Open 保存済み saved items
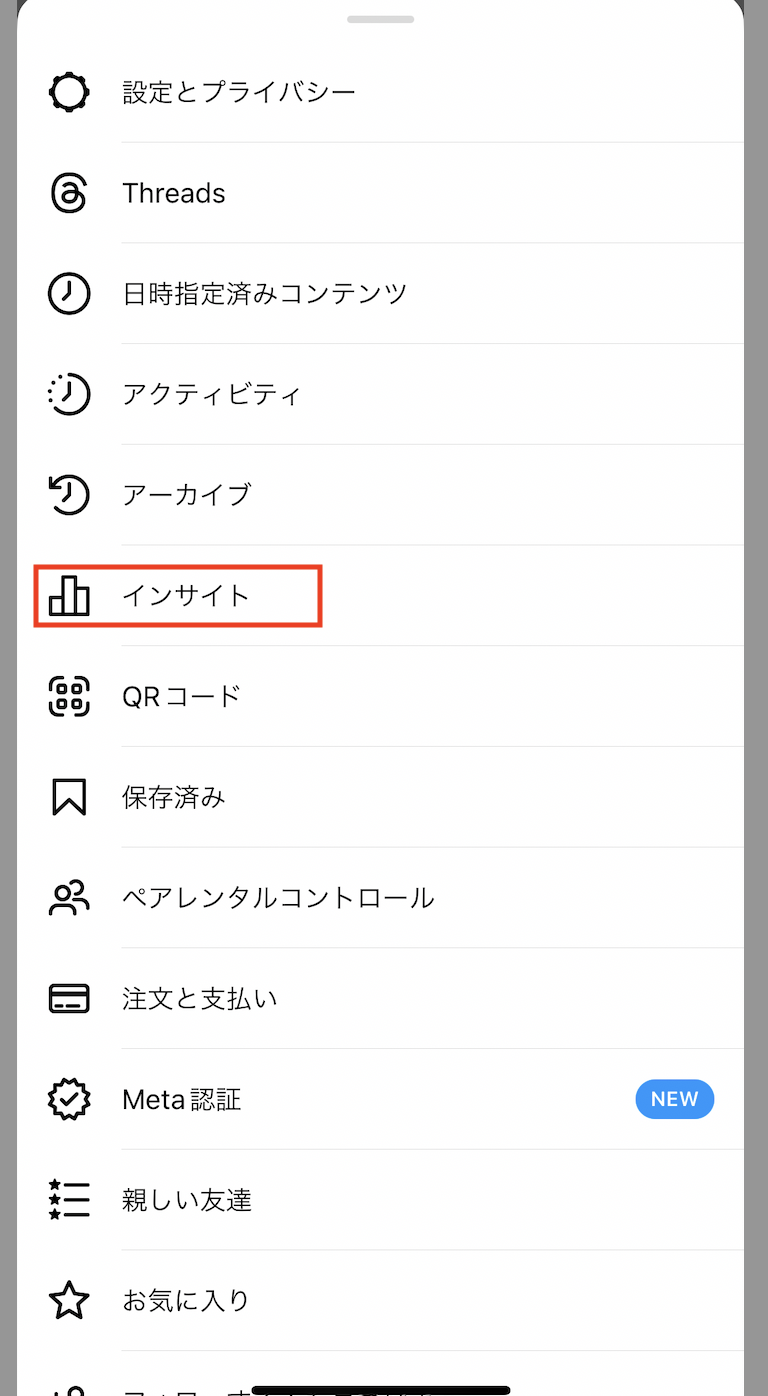Screen dimensions: 768x1396 pos(380,798)
